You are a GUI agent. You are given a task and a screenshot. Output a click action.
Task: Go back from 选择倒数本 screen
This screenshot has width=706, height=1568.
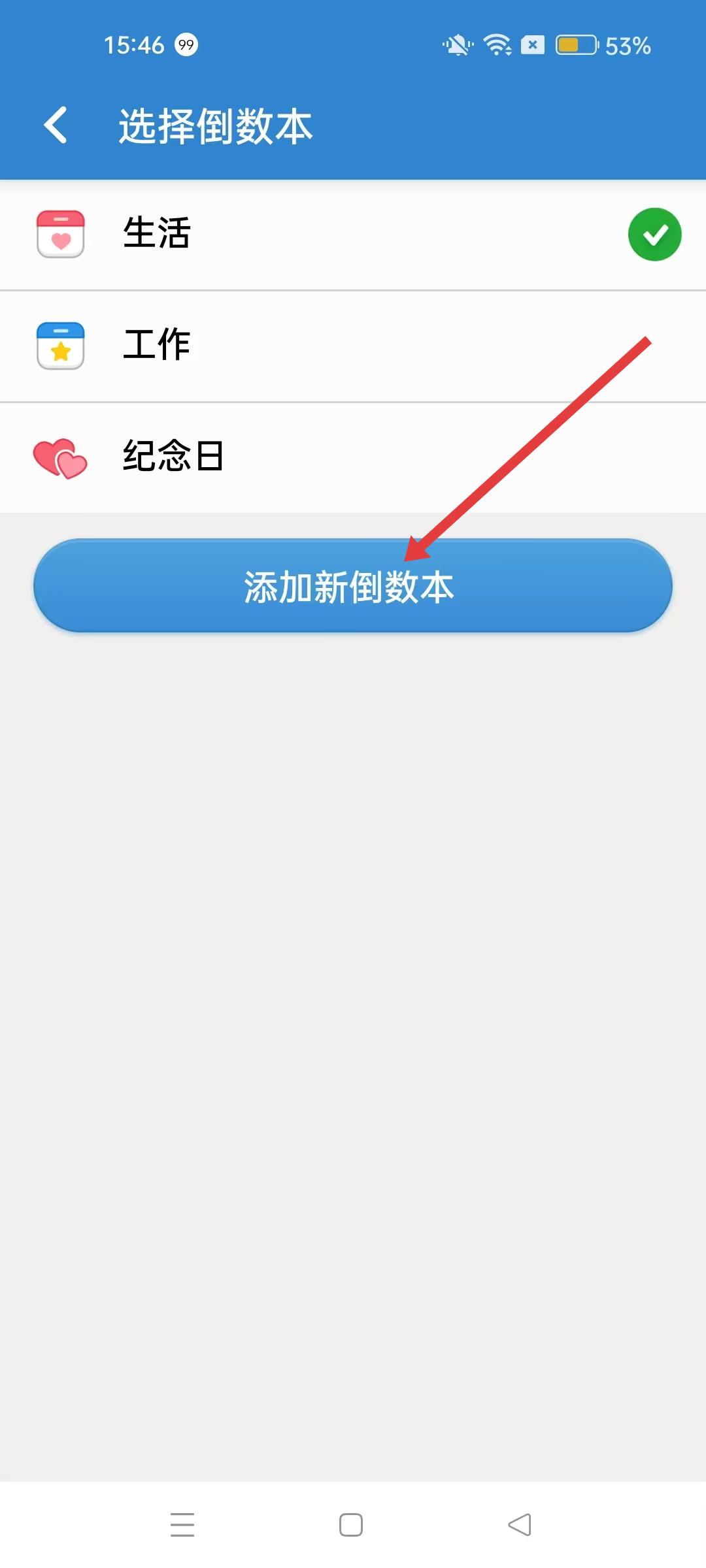pyautogui.click(x=56, y=125)
